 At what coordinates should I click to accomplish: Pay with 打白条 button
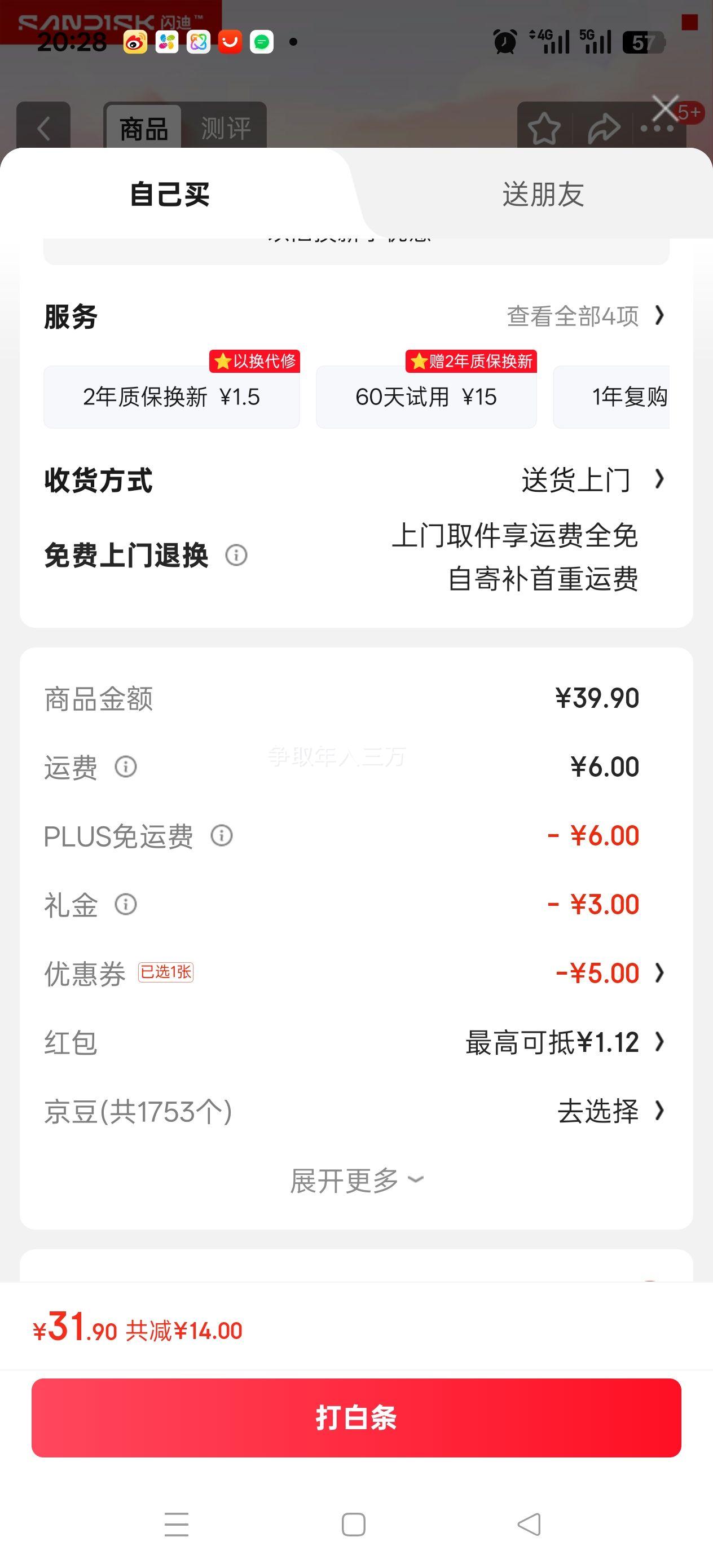tap(356, 1417)
